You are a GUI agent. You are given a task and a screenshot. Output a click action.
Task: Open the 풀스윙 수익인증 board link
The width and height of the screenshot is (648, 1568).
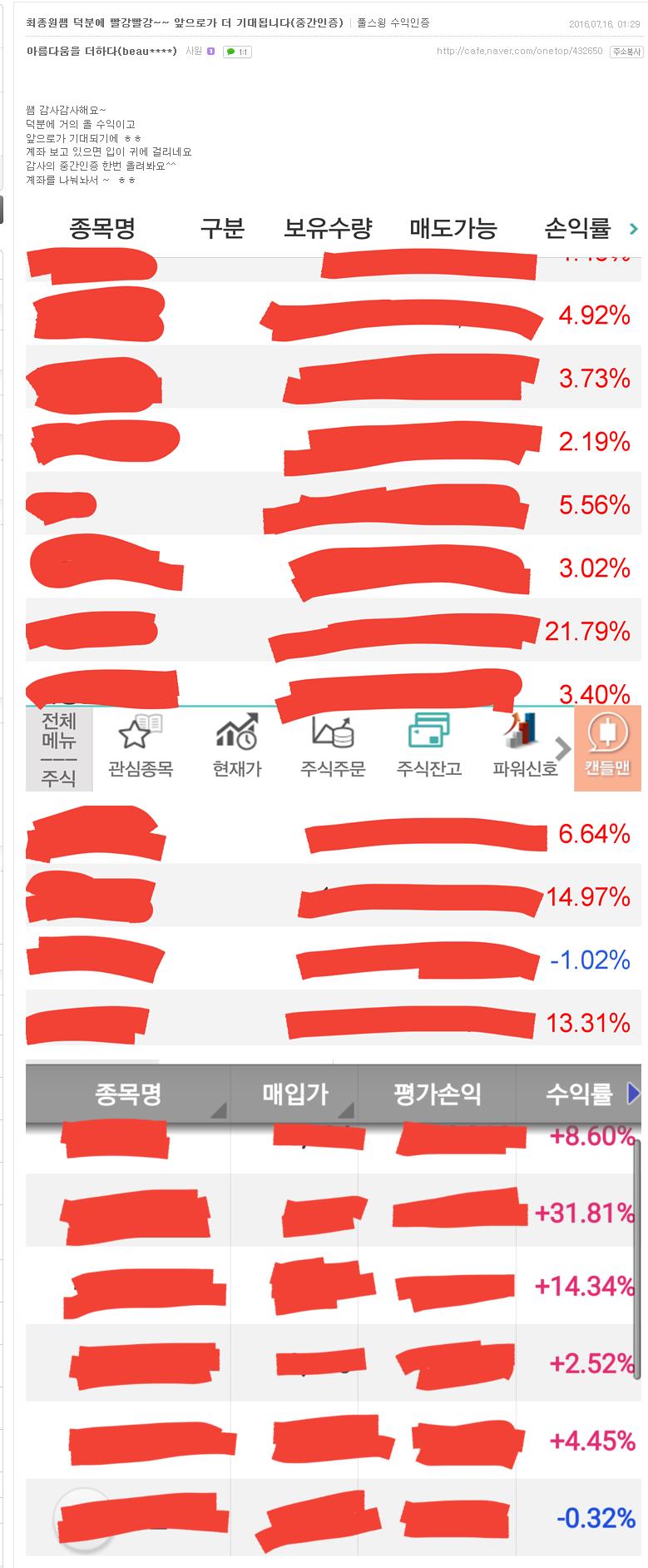393,23
